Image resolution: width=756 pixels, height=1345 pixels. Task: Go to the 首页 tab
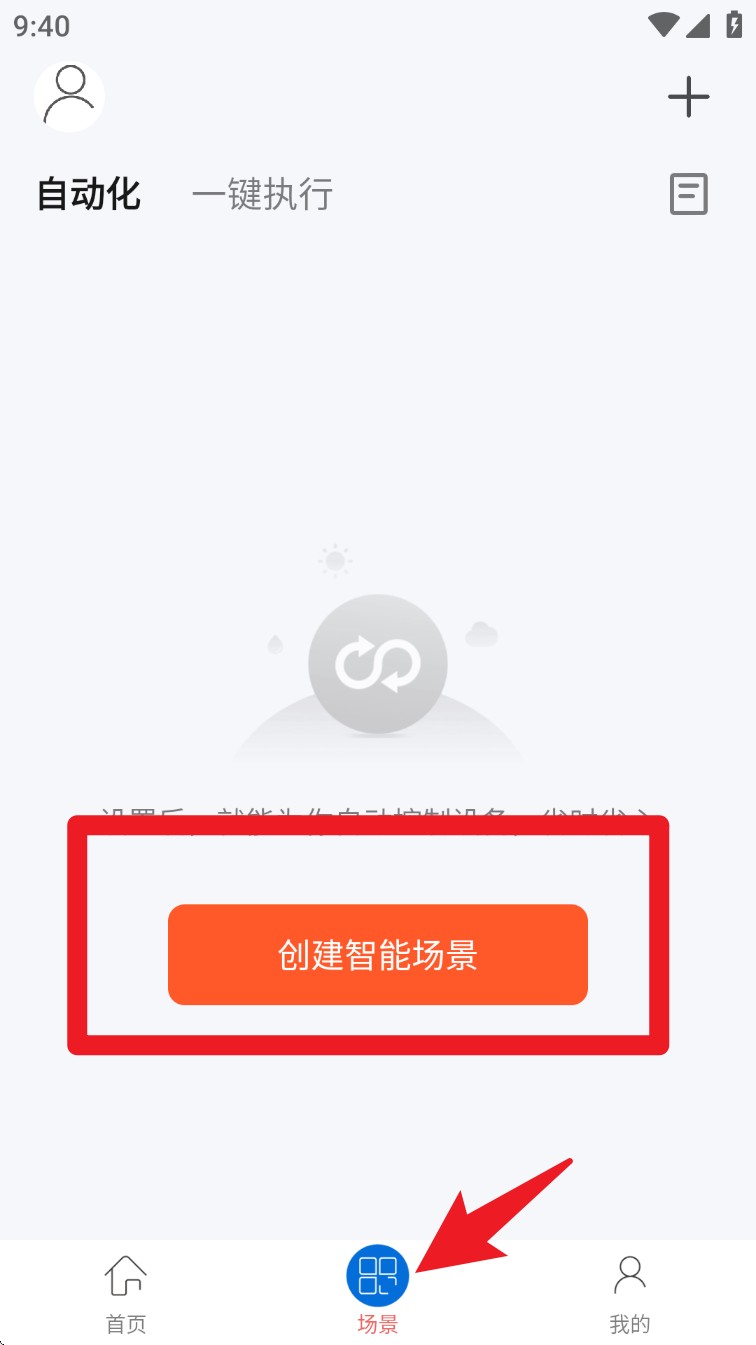[126, 1294]
